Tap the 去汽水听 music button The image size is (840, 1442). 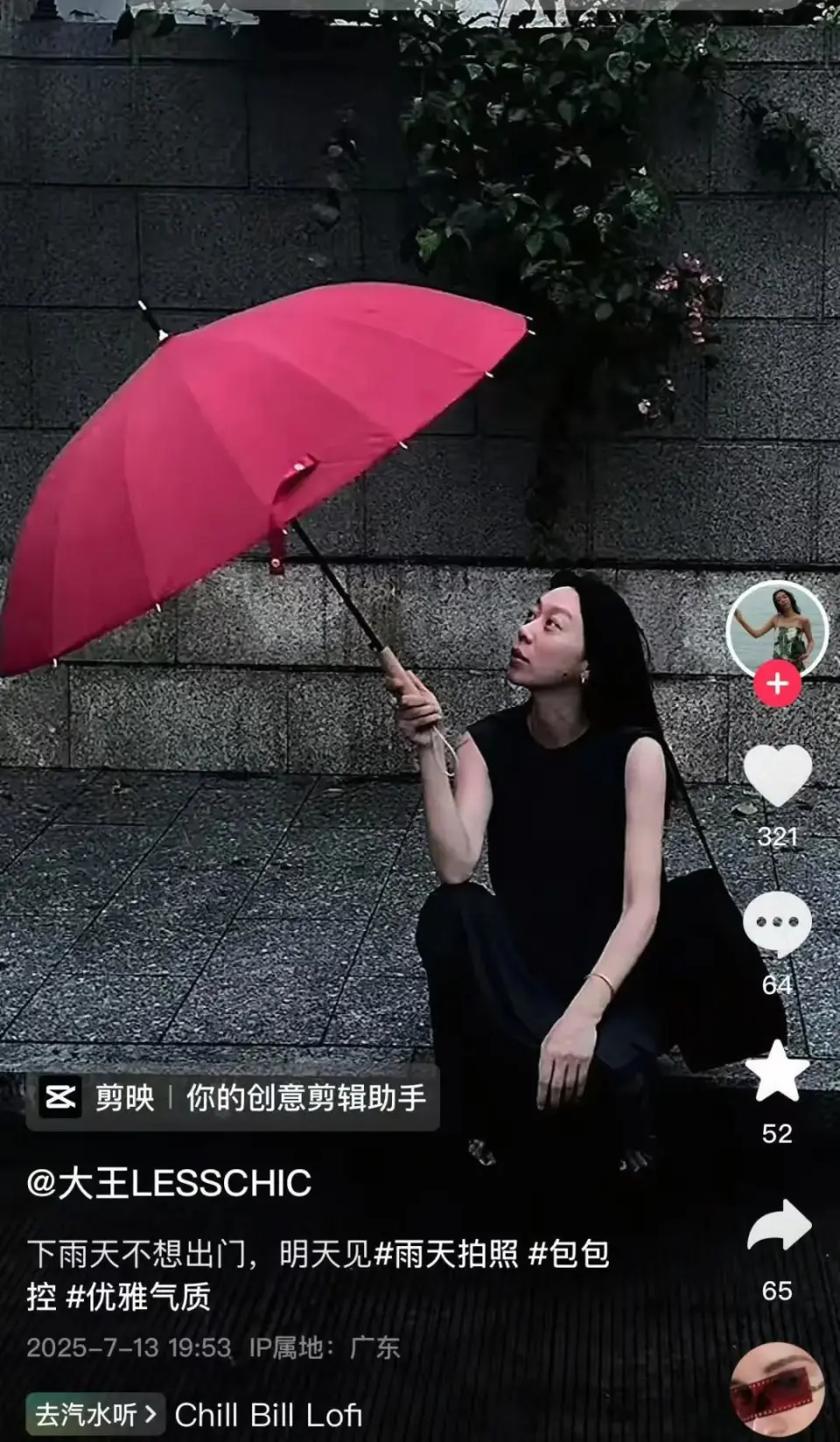point(95,1414)
